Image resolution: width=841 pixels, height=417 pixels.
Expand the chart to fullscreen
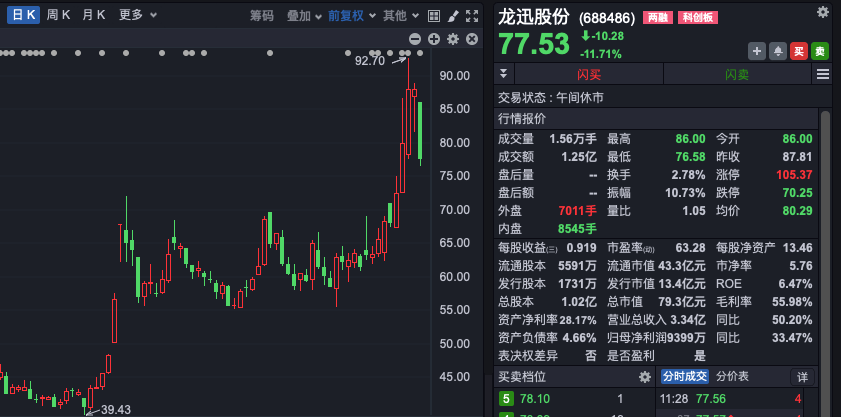pyautogui.click(x=472, y=15)
